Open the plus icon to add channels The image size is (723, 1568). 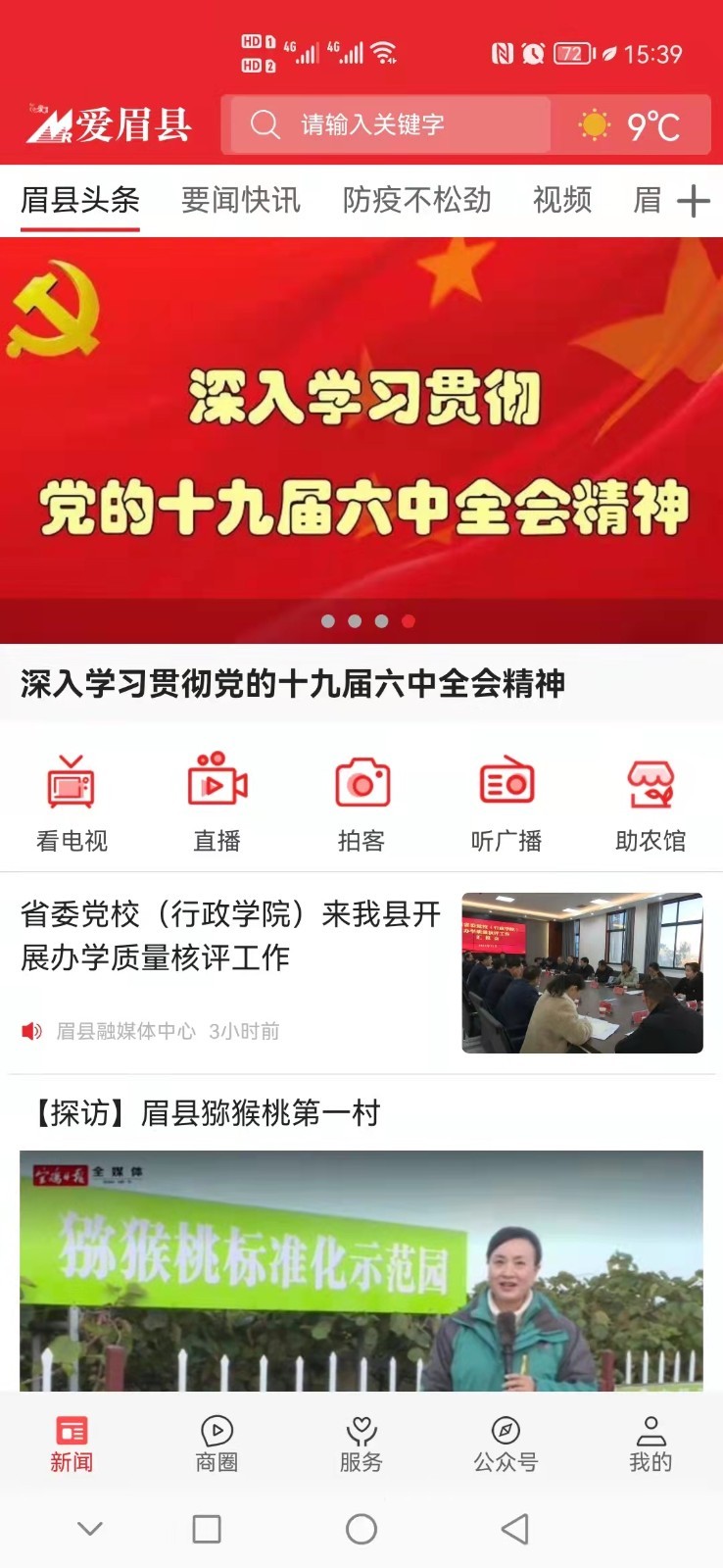693,201
